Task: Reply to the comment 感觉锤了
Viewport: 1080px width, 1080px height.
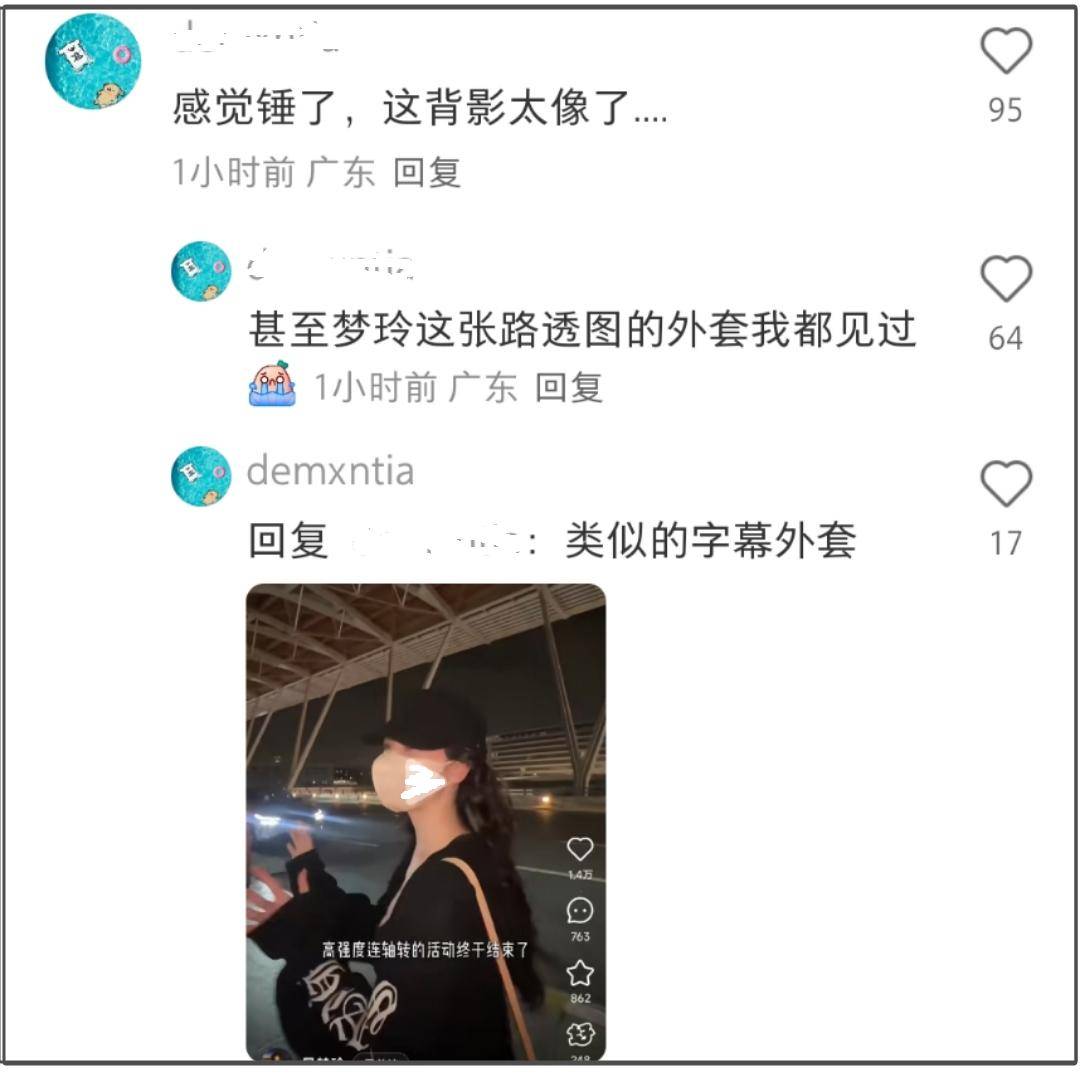Action: (427, 172)
